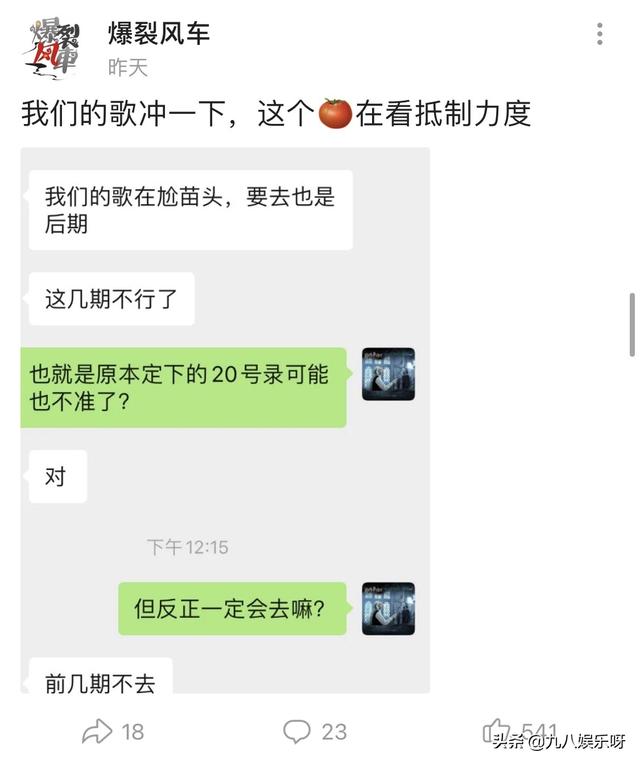Open the chat screenshot image in the post

225,420
